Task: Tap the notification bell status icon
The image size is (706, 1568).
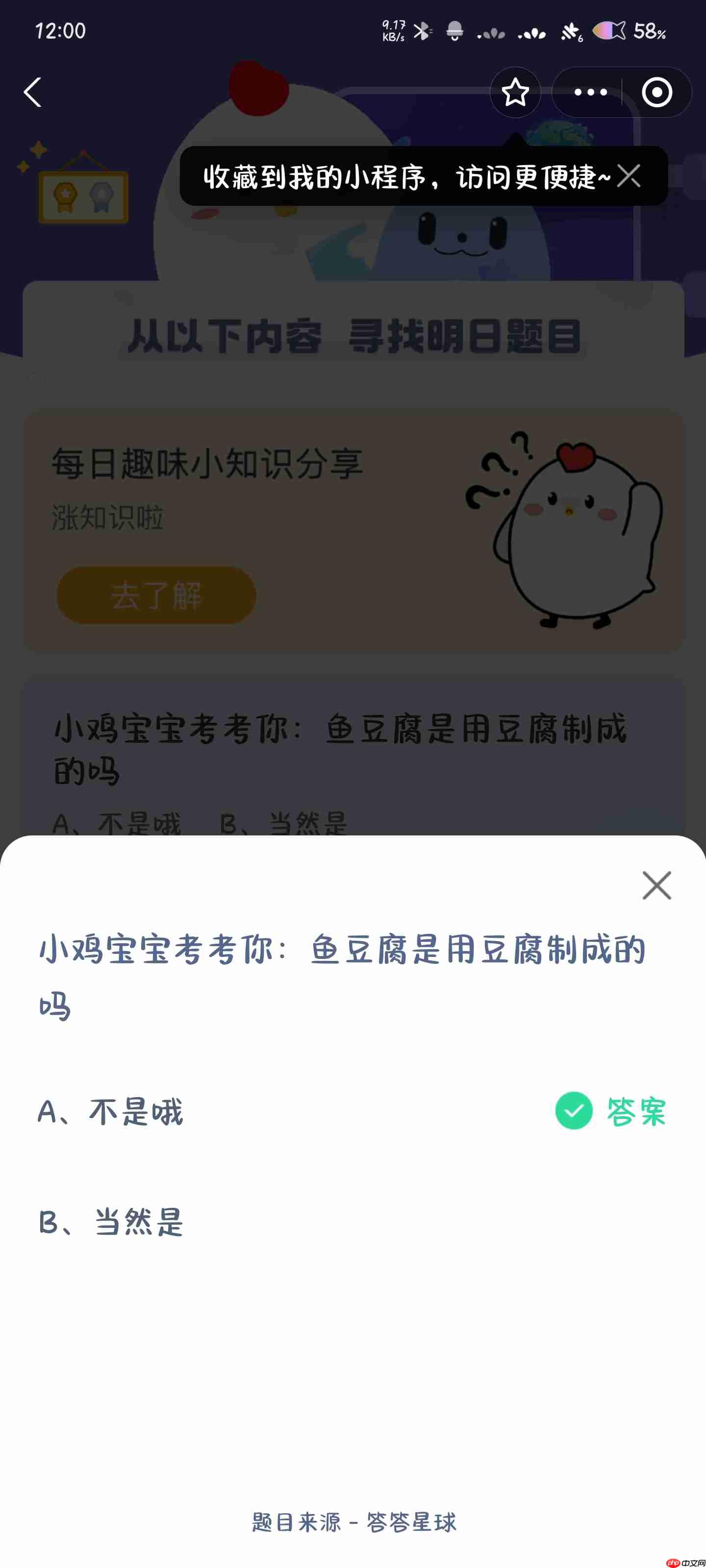Action: tap(454, 32)
